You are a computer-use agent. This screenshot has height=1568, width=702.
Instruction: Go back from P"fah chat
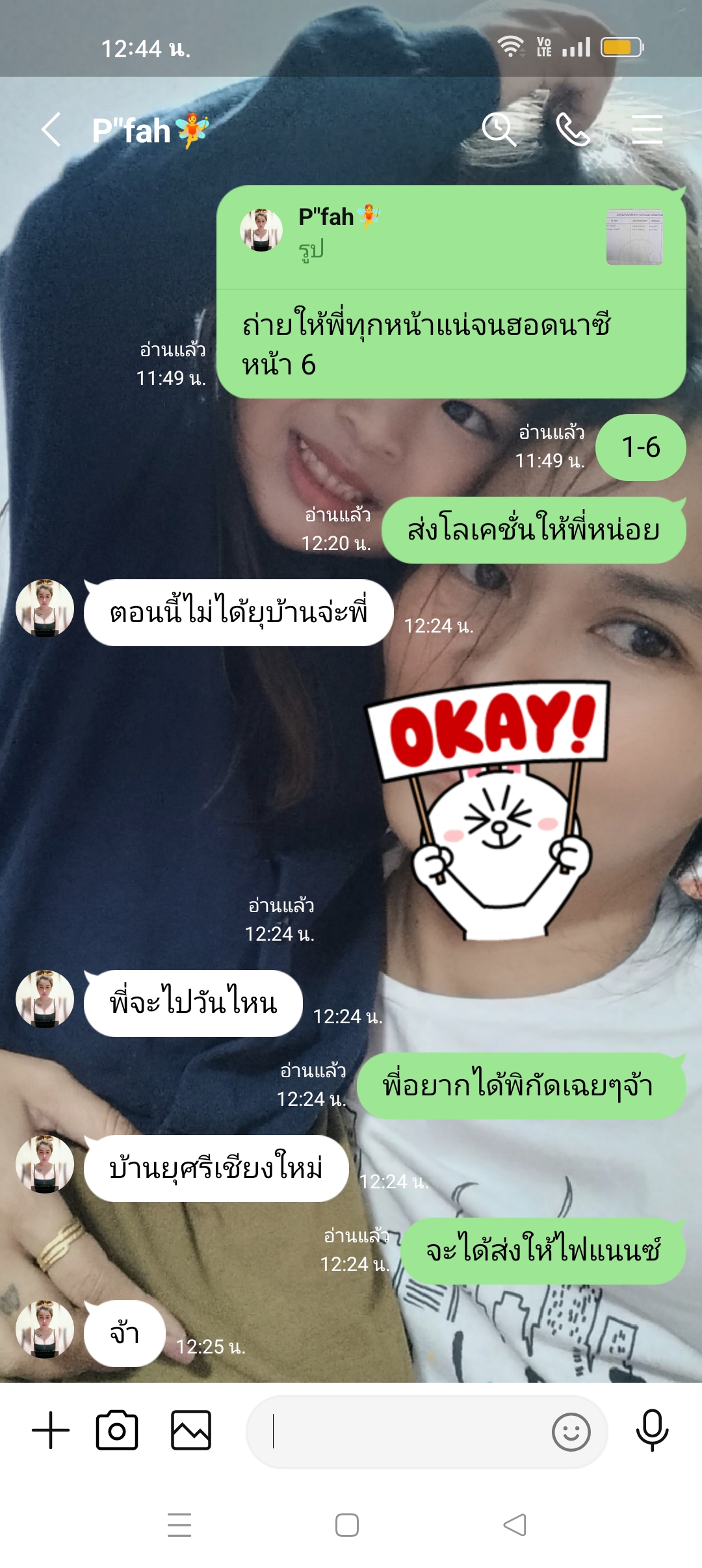click(51, 129)
